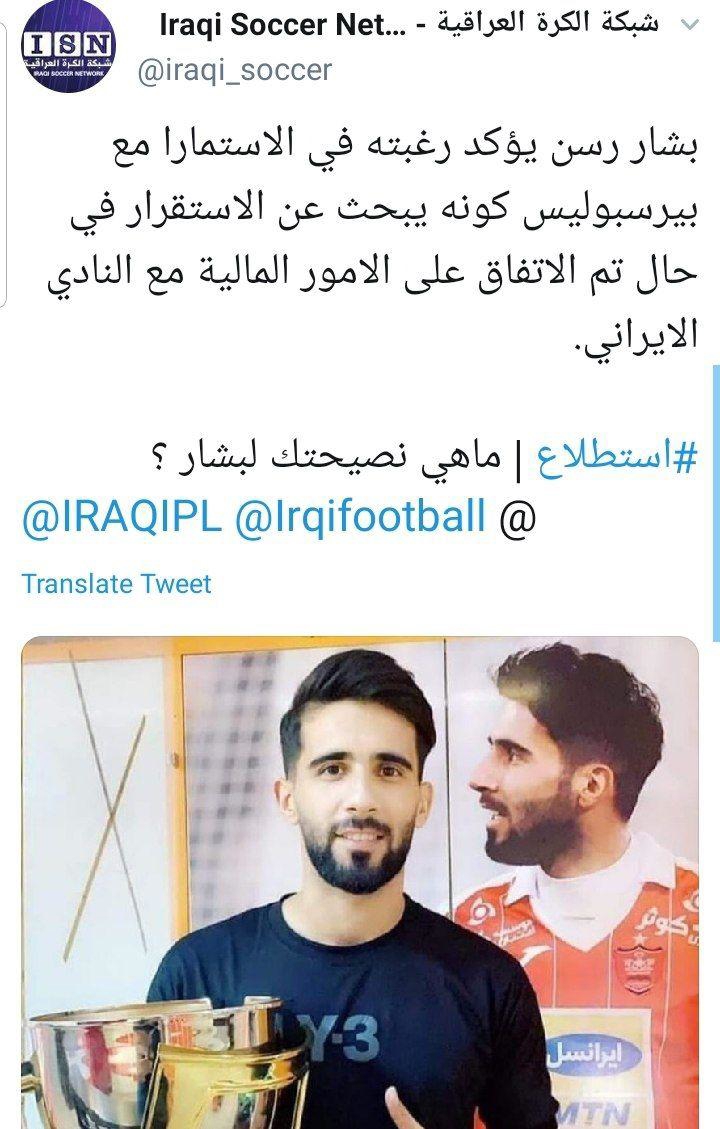Visit the @IRAQIPL mention
Viewport: 720px width, 1129px height.
(116, 518)
